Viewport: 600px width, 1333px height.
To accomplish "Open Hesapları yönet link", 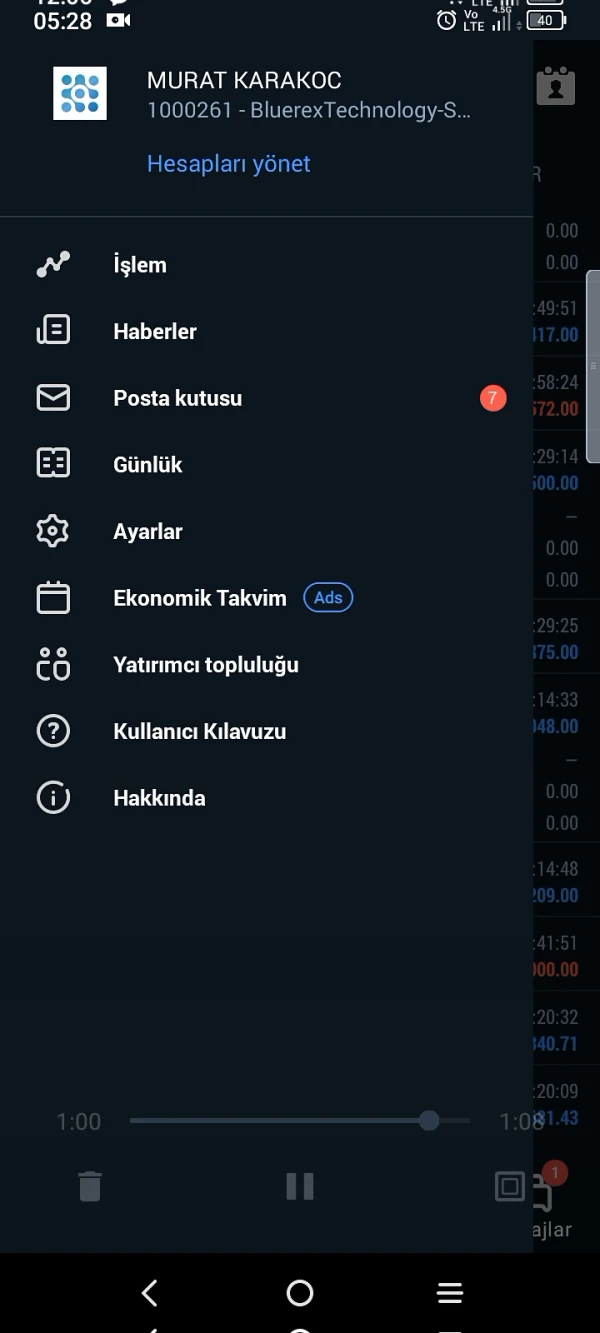I will pyautogui.click(x=229, y=164).
